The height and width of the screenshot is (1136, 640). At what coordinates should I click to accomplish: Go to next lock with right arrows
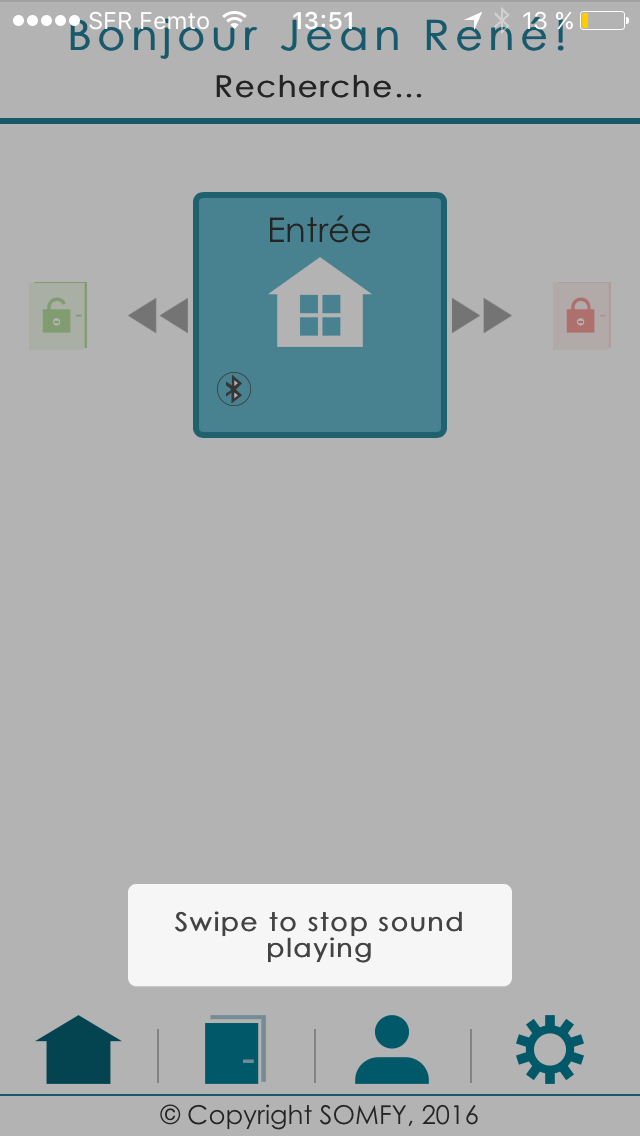[481, 316]
